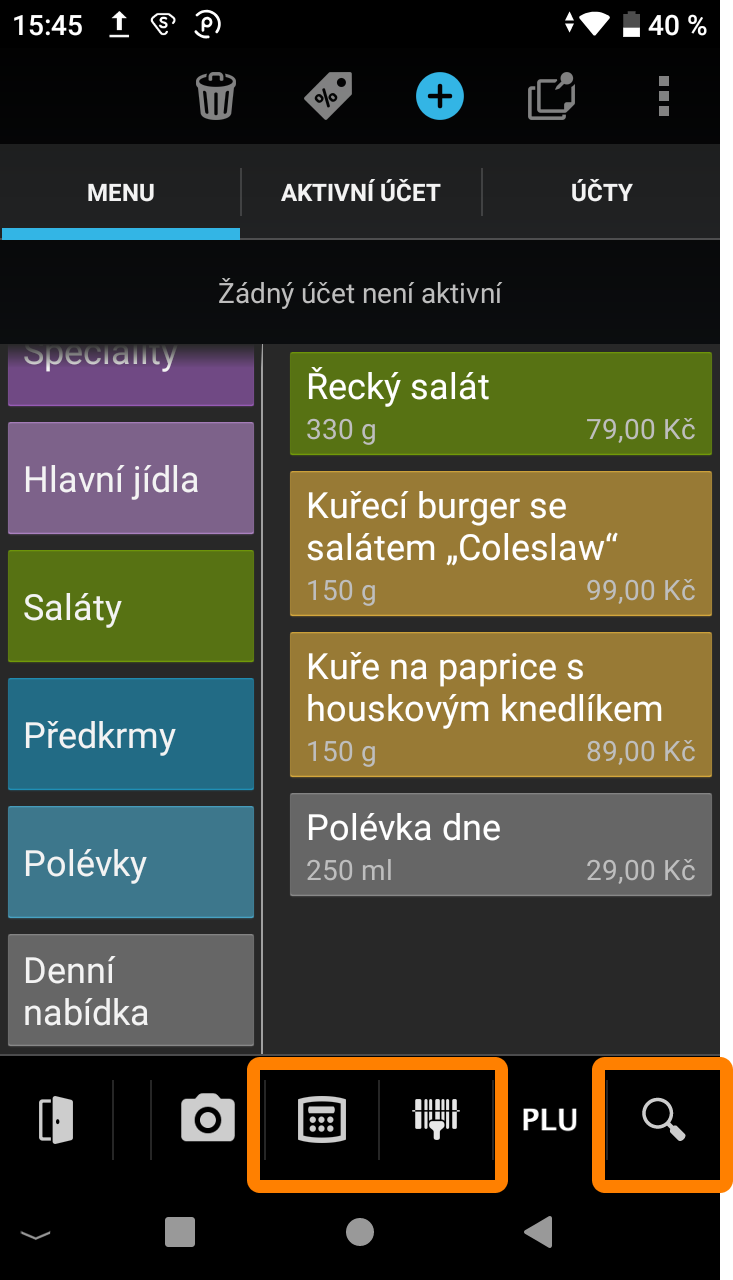Open the calculator keypad
This screenshot has width=733, height=1280.
(322, 1119)
